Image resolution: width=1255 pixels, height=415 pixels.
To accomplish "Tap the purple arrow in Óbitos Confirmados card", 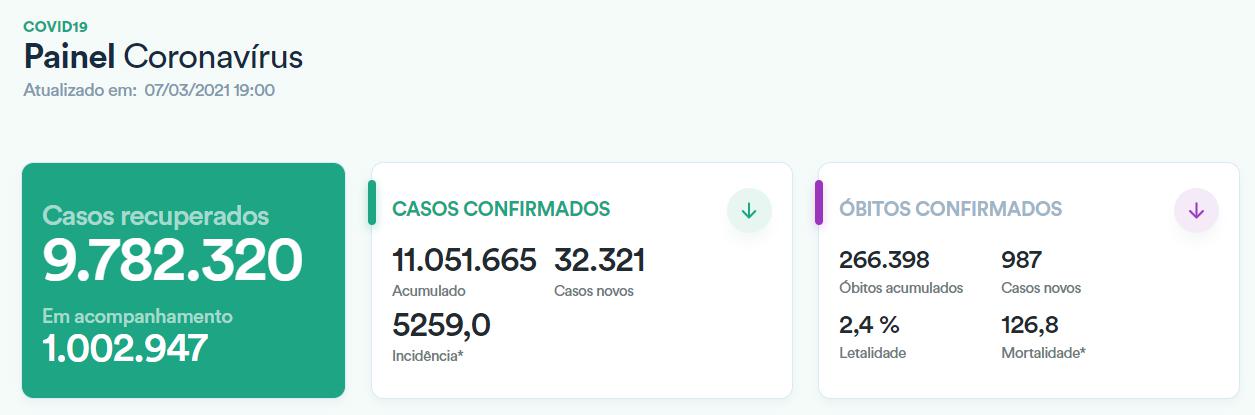I will [x=1196, y=211].
